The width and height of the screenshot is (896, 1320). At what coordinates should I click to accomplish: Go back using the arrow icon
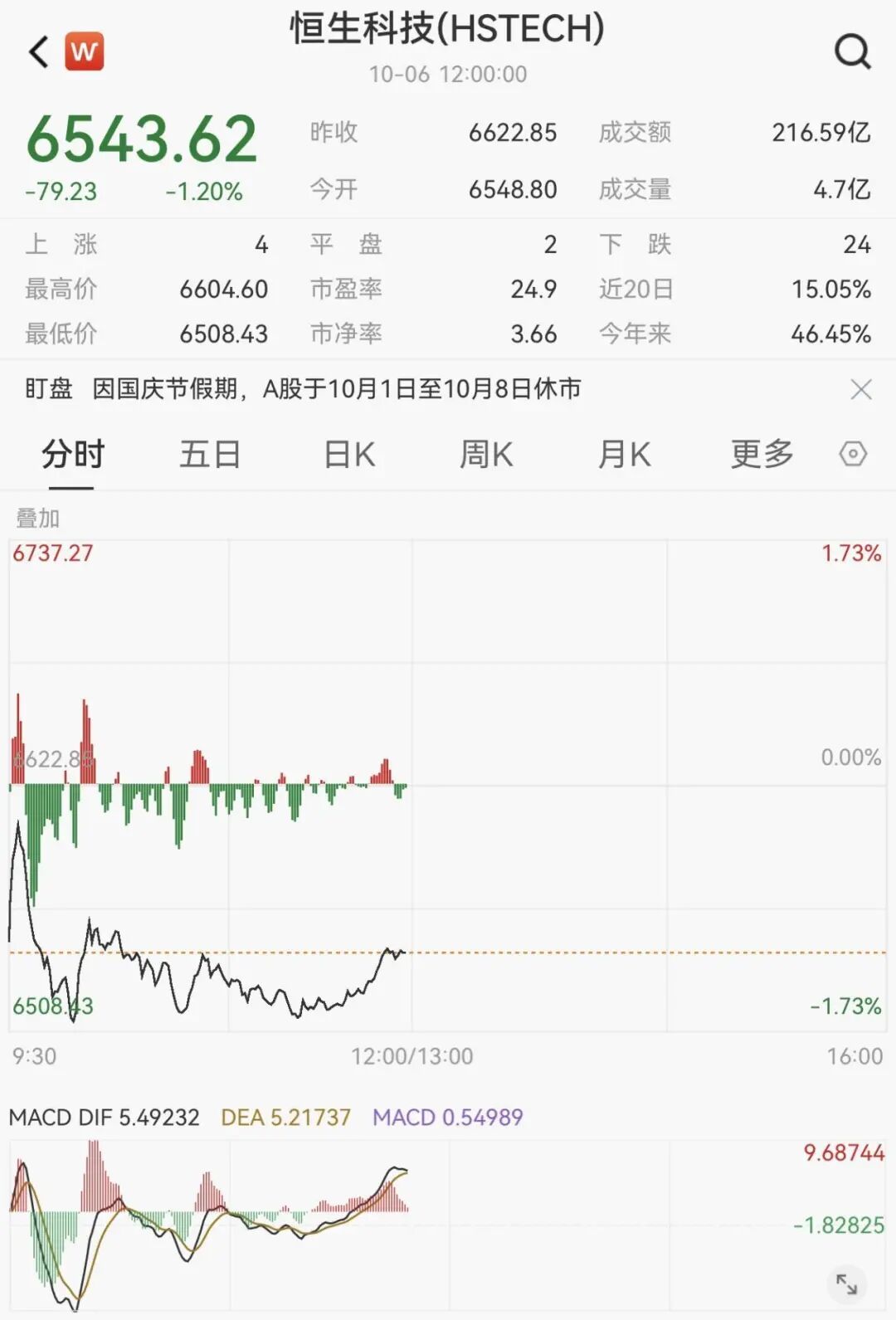(39, 51)
